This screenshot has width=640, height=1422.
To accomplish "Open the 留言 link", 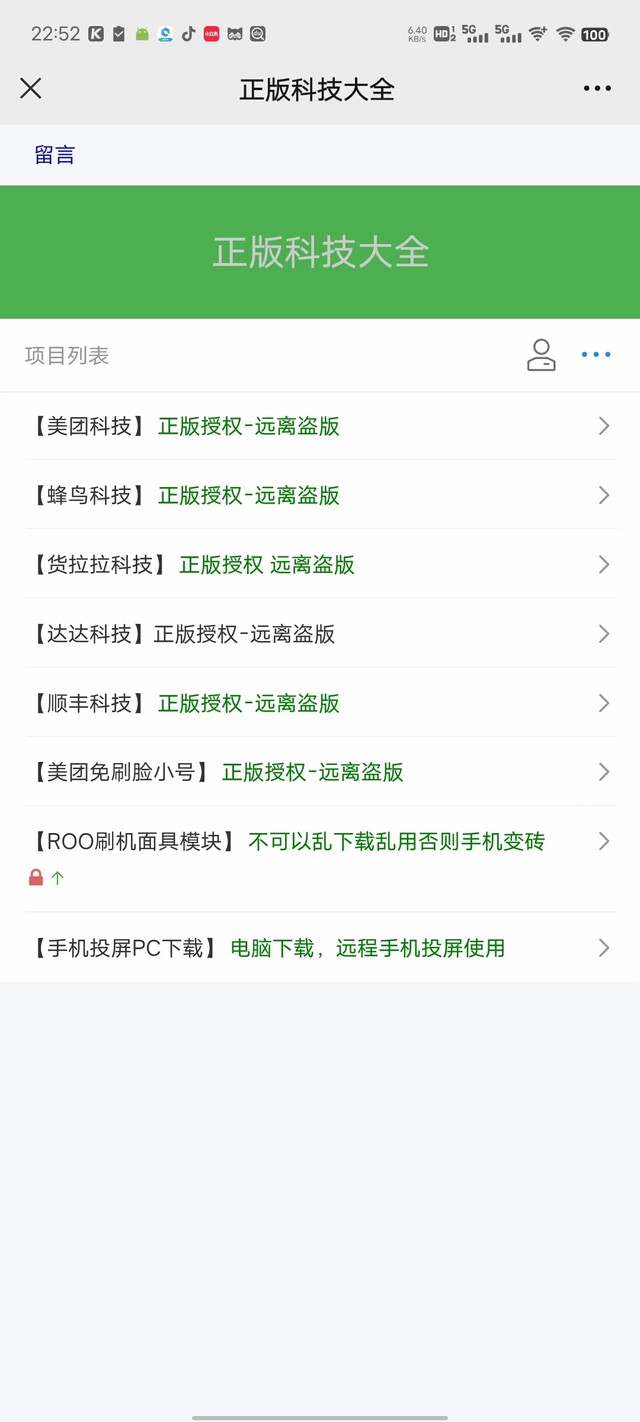I will pos(55,155).
